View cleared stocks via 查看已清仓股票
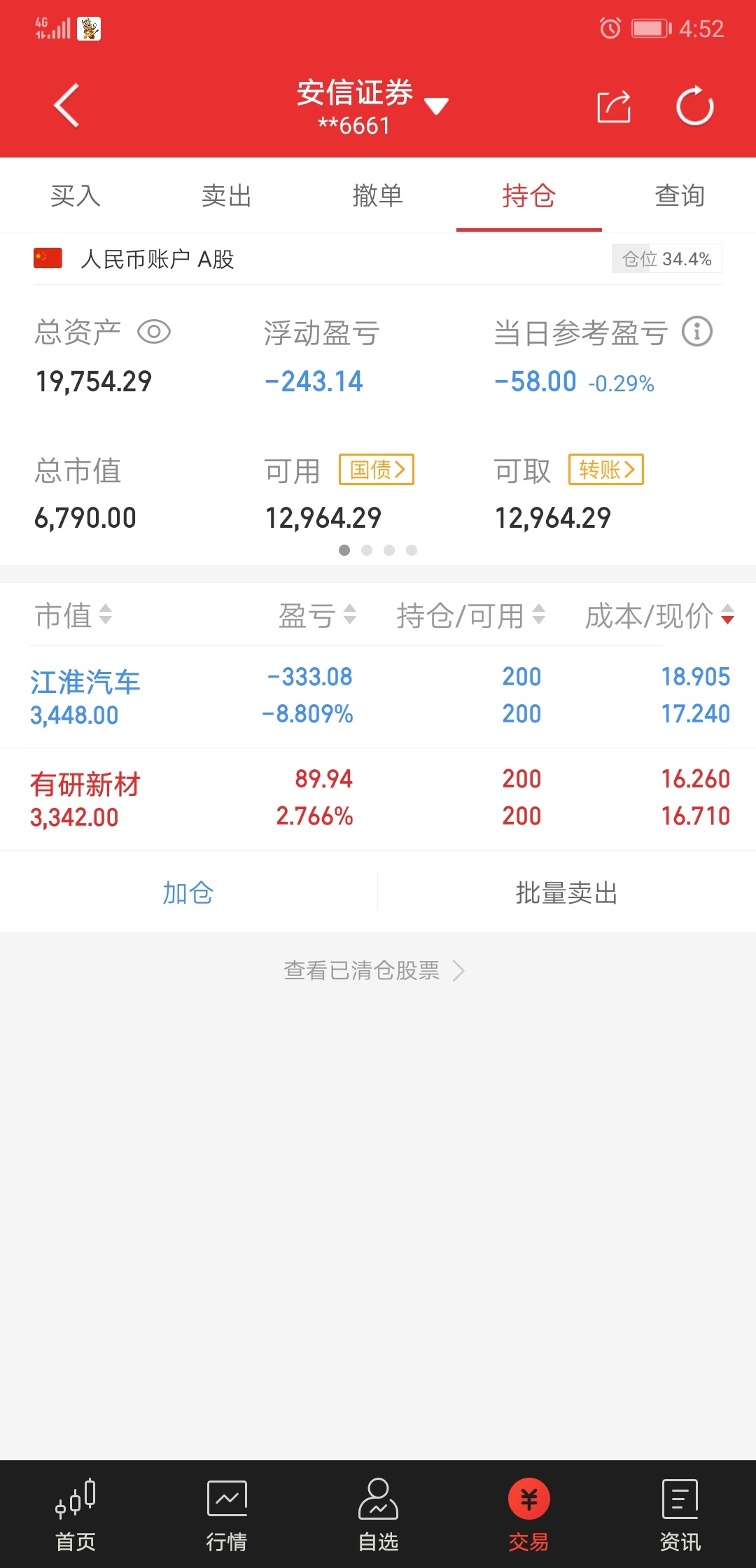 [374, 970]
